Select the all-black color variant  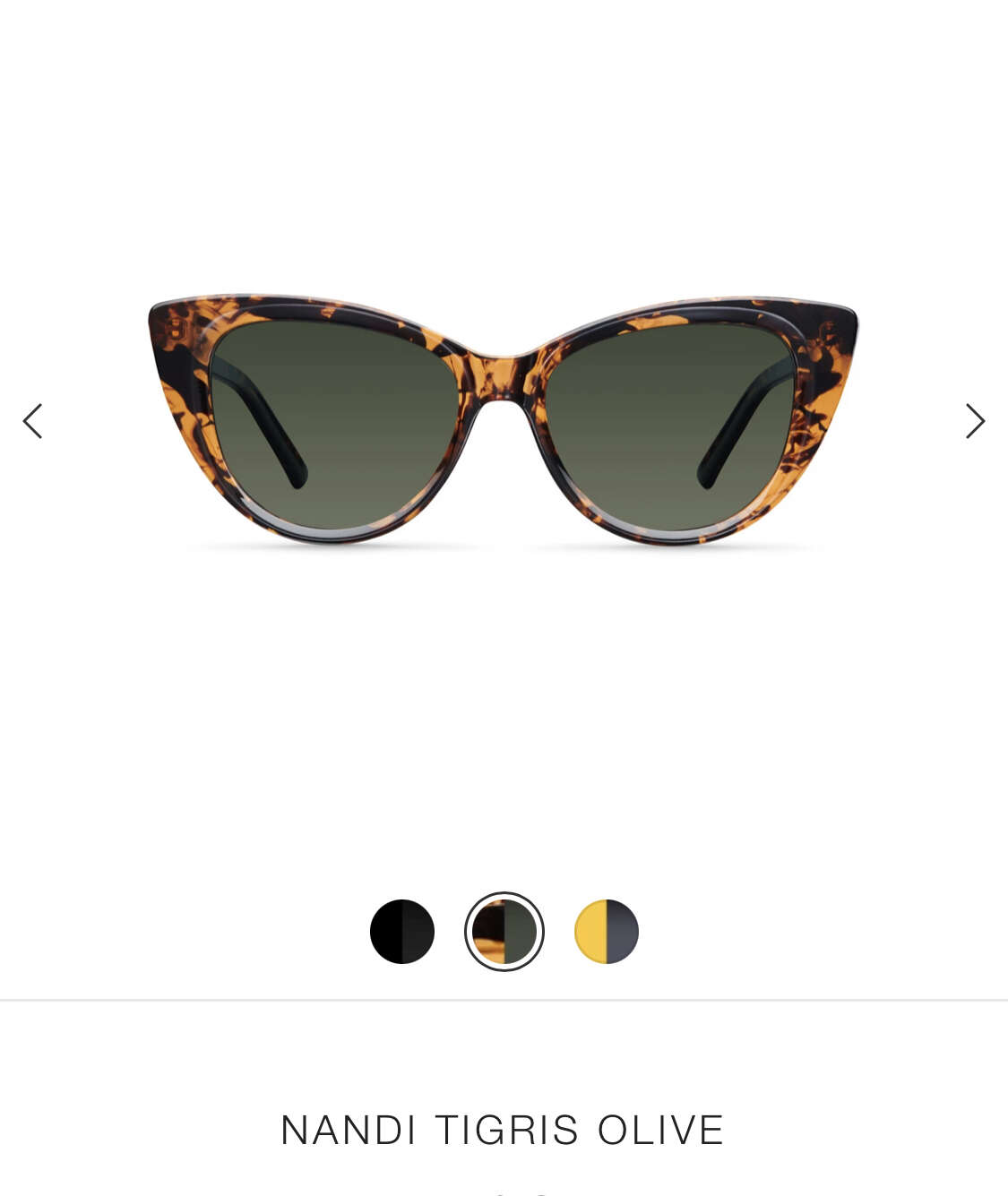[x=402, y=932]
